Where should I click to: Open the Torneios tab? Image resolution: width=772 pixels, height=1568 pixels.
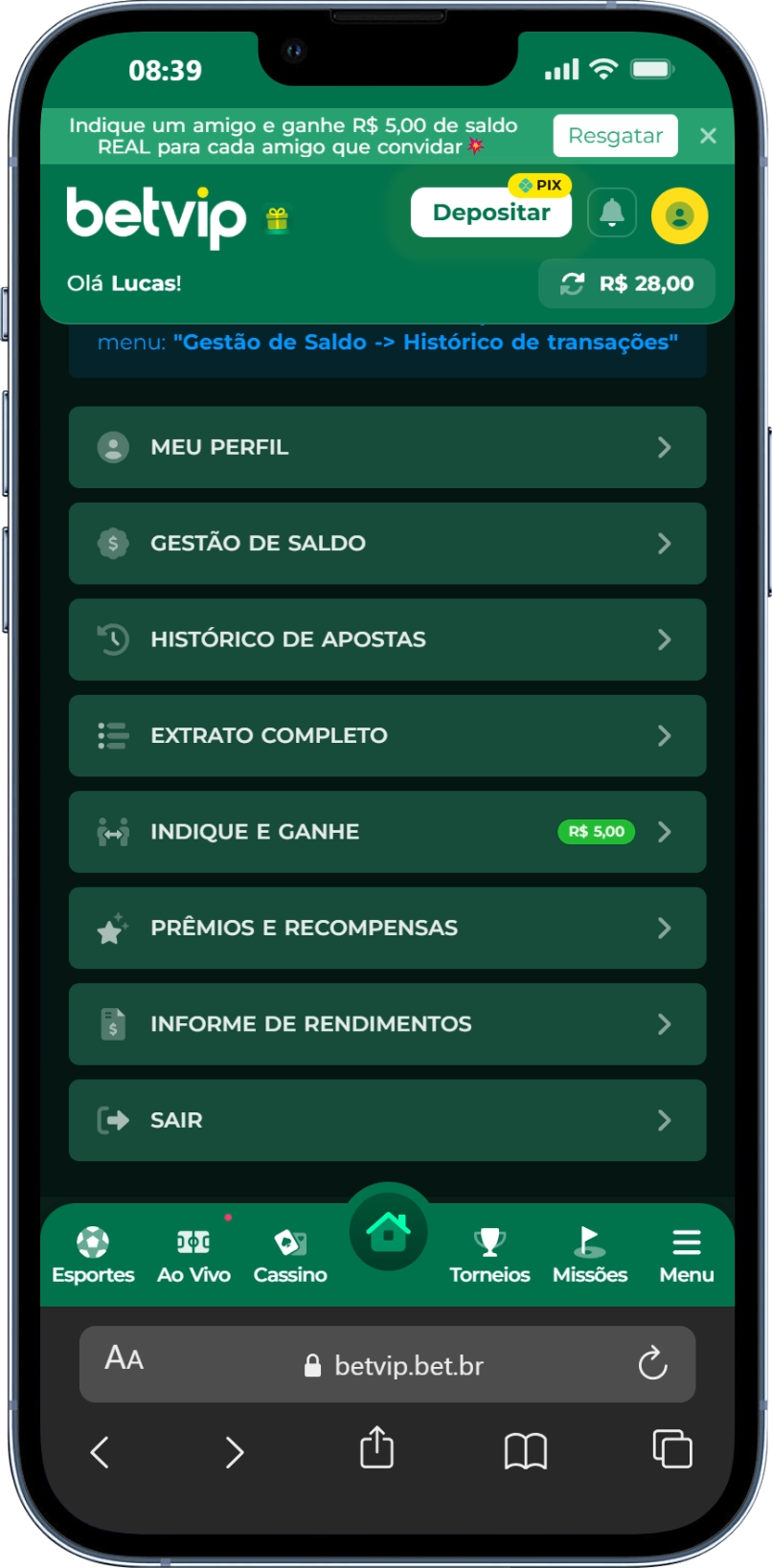coord(489,1255)
